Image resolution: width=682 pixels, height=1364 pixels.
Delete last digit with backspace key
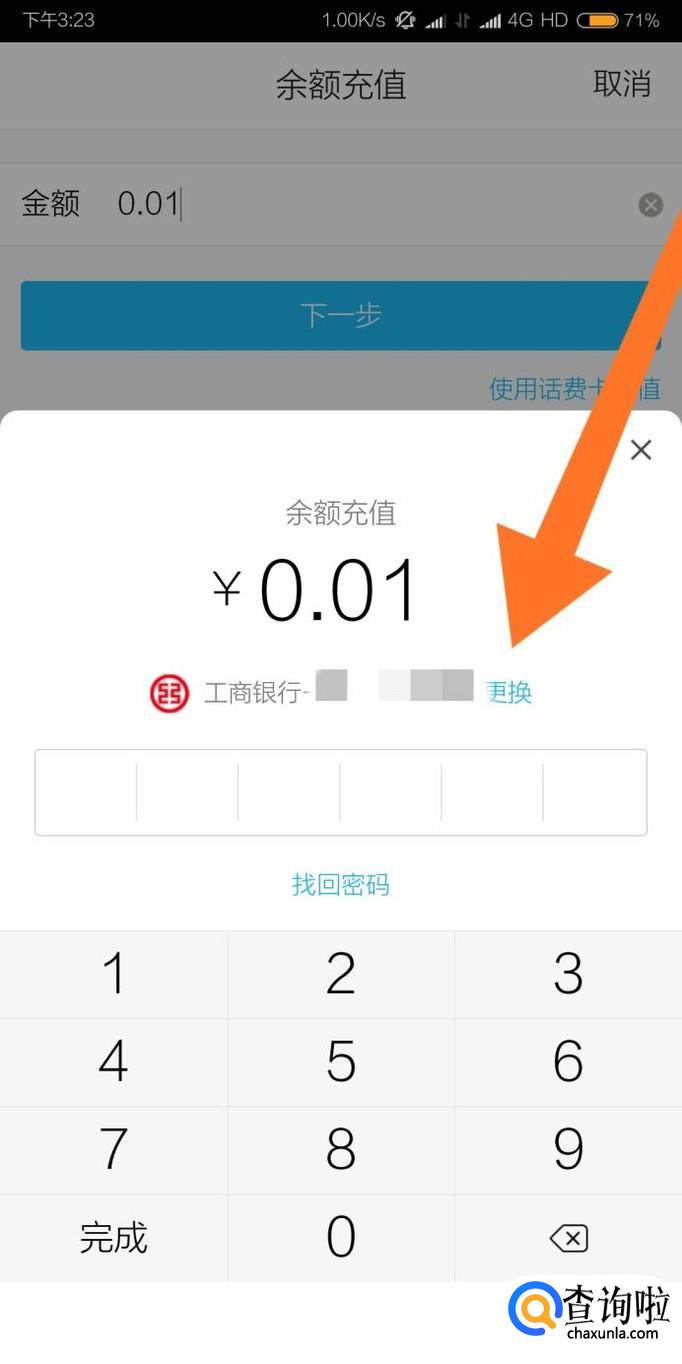(x=568, y=1239)
